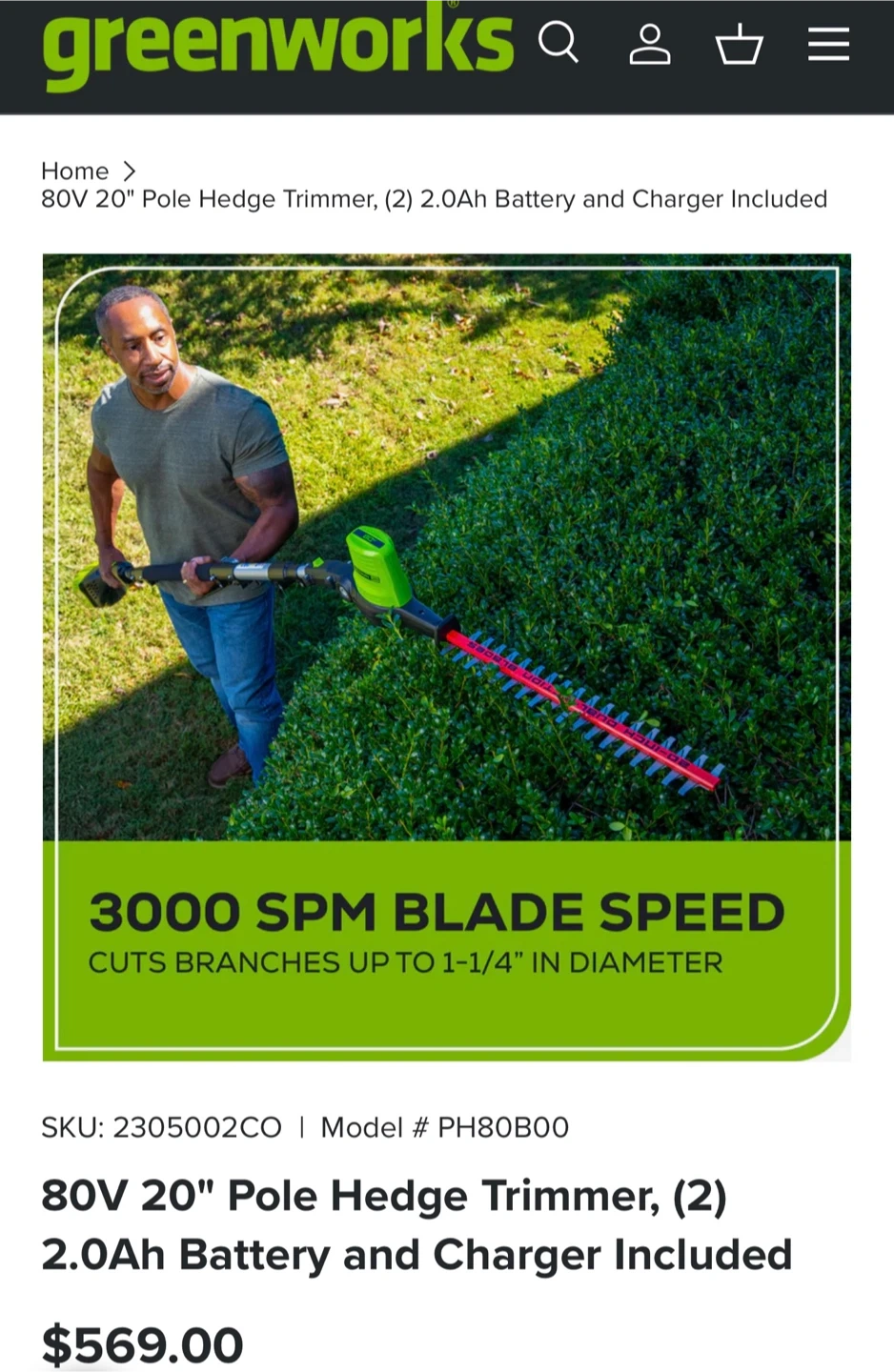
Task: Open the hedge trimmer product image
Action: pyautogui.click(x=446, y=656)
